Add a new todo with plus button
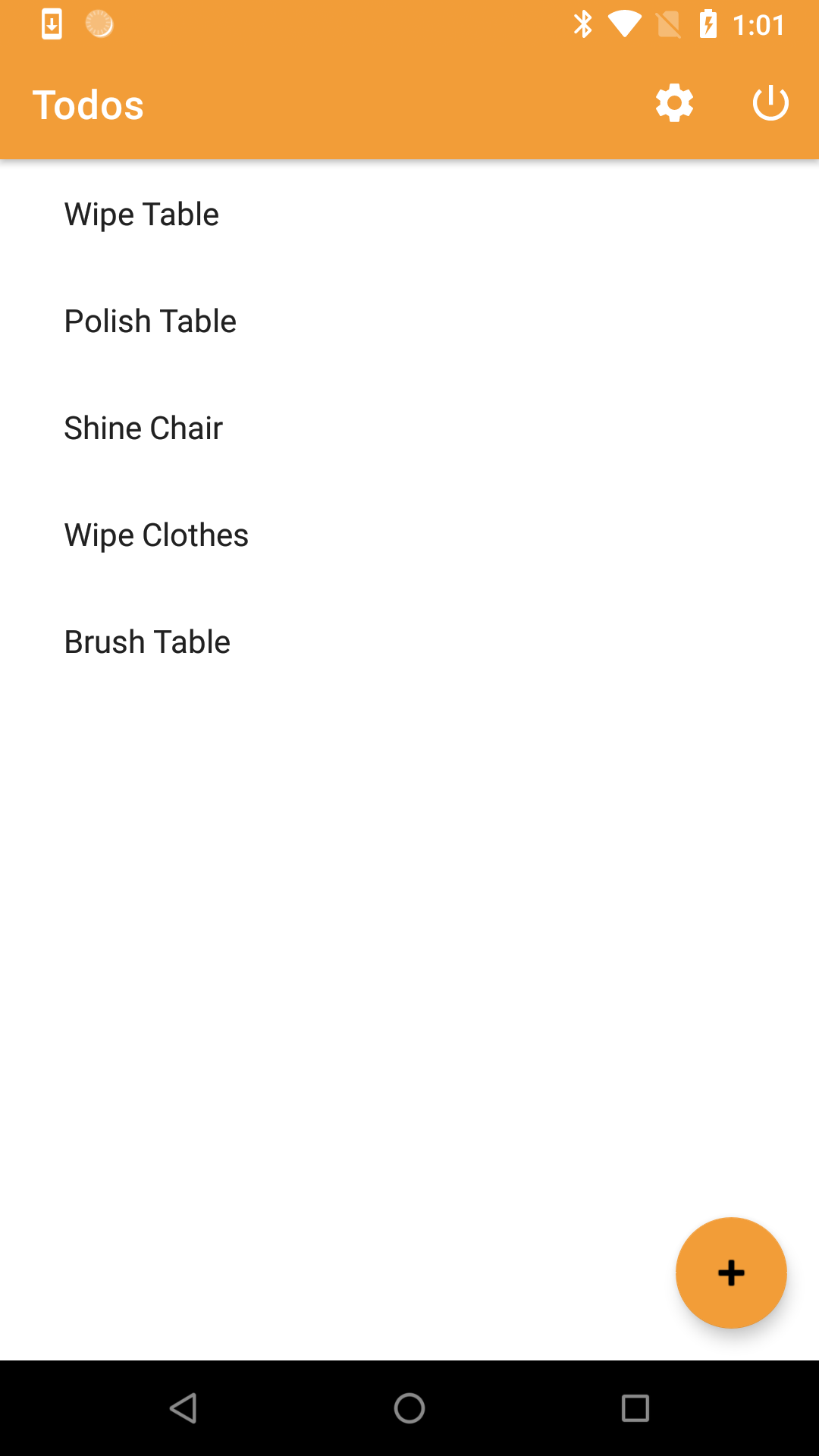Viewport: 819px width, 1456px height. (731, 1272)
